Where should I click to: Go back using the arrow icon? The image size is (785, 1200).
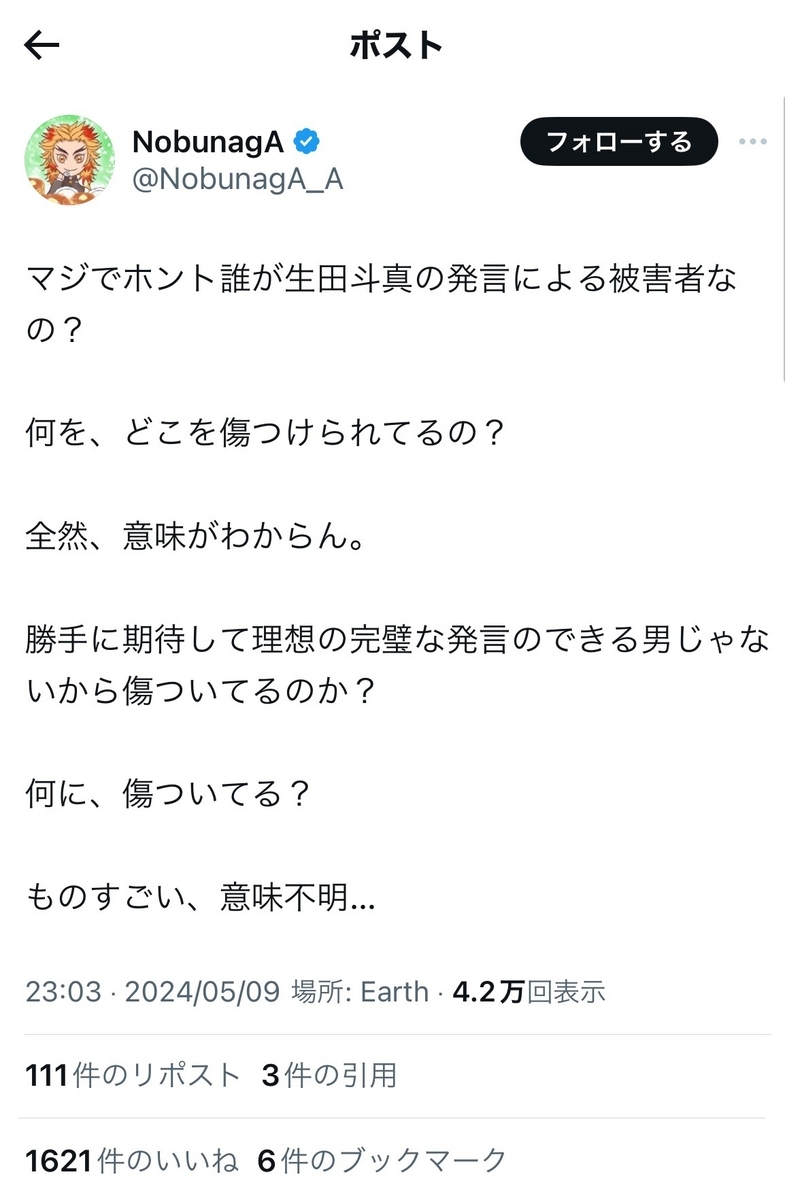tap(42, 45)
